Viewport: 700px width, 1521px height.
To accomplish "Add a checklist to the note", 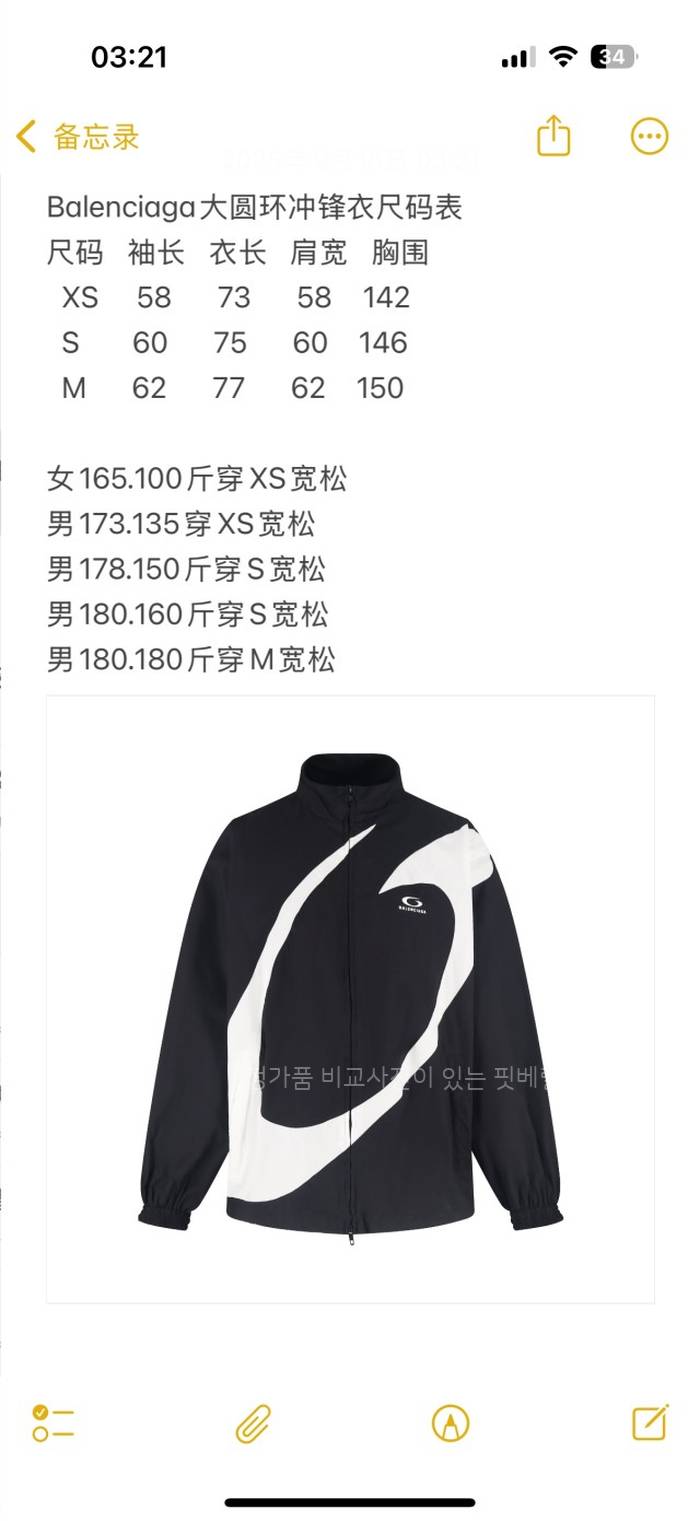I will (53, 1422).
